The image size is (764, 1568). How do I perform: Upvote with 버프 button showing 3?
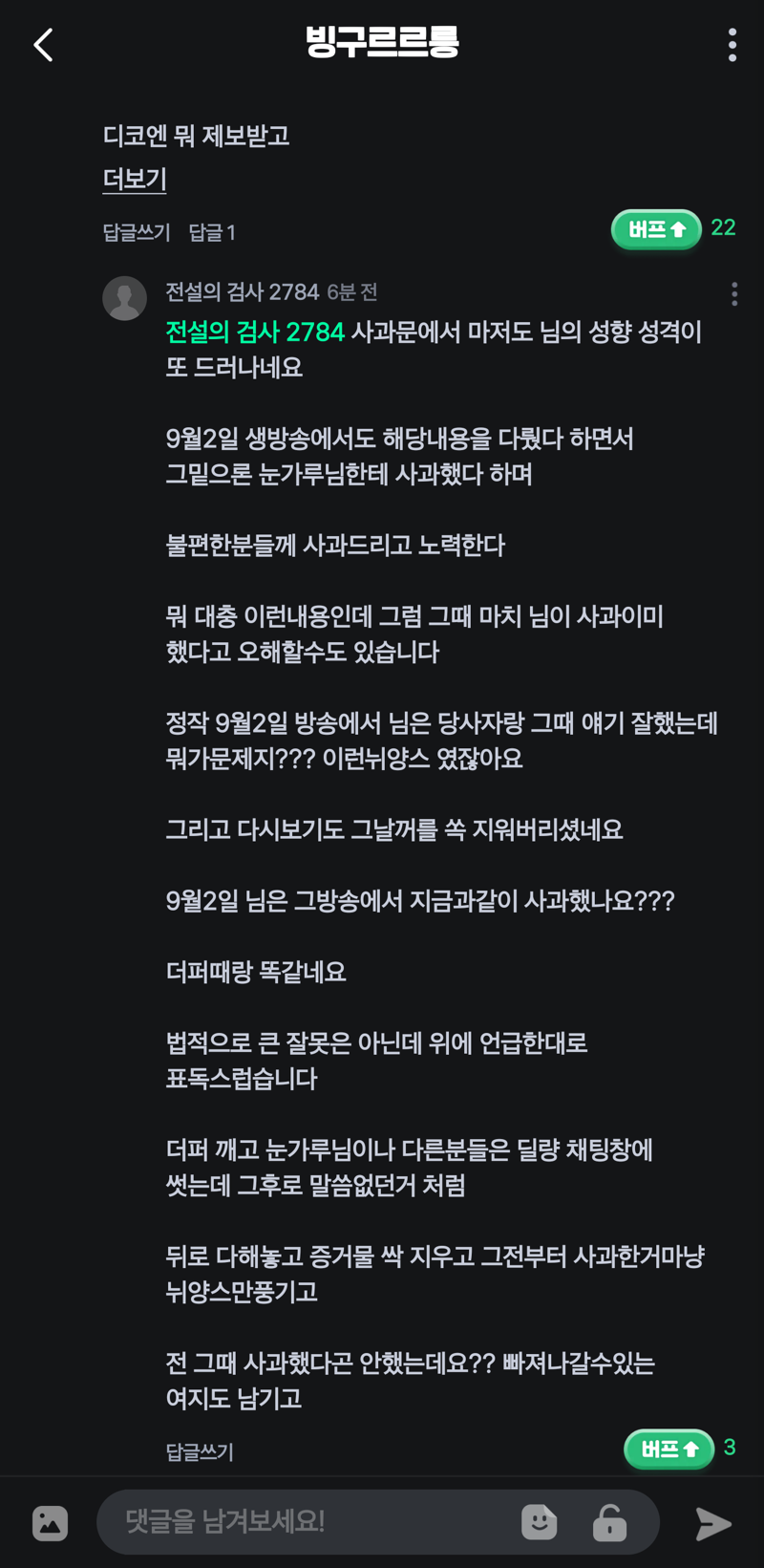coord(668,1449)
